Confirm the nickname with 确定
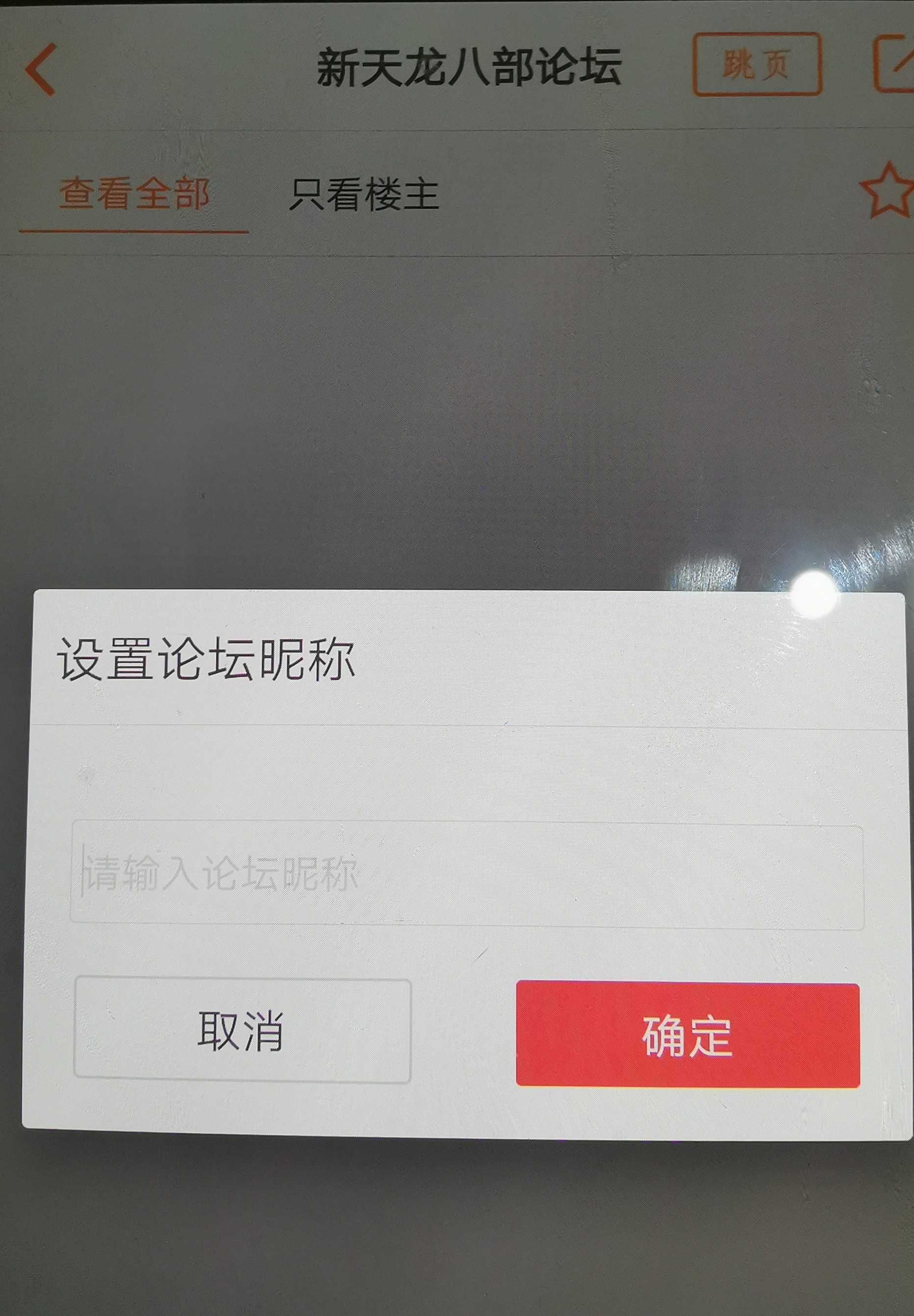Viewport: 914px width, 1316px height. [687, 1034]
